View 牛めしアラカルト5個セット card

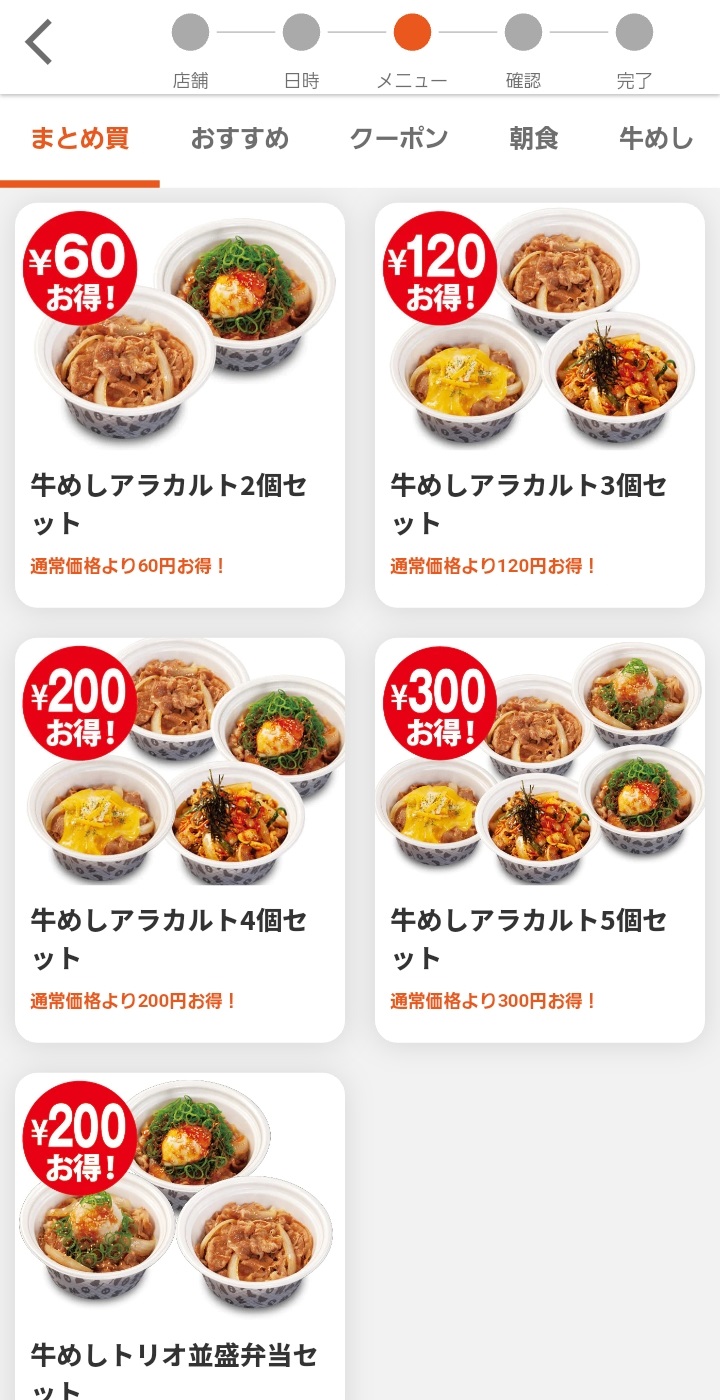point(540,840)
